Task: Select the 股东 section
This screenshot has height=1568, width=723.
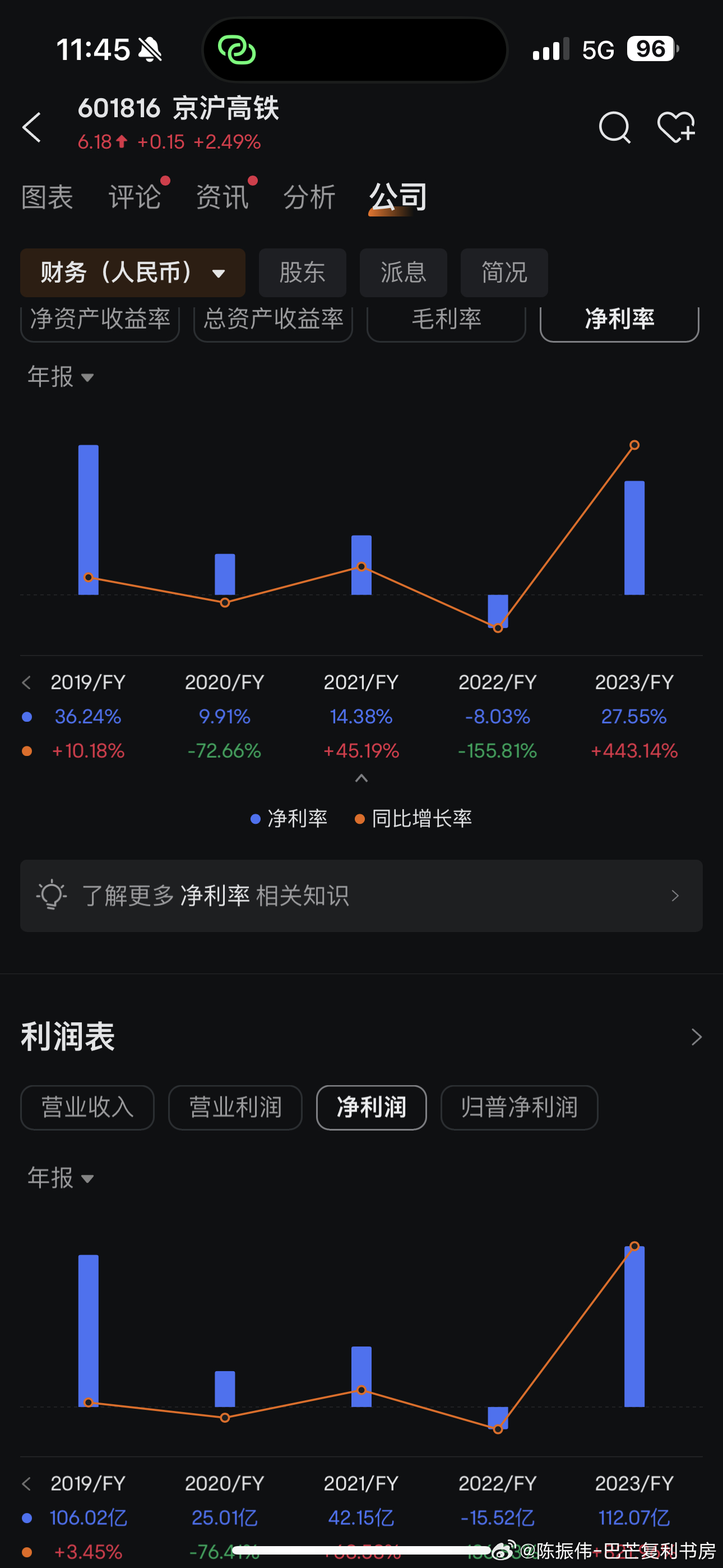Action: coord(303,272)
